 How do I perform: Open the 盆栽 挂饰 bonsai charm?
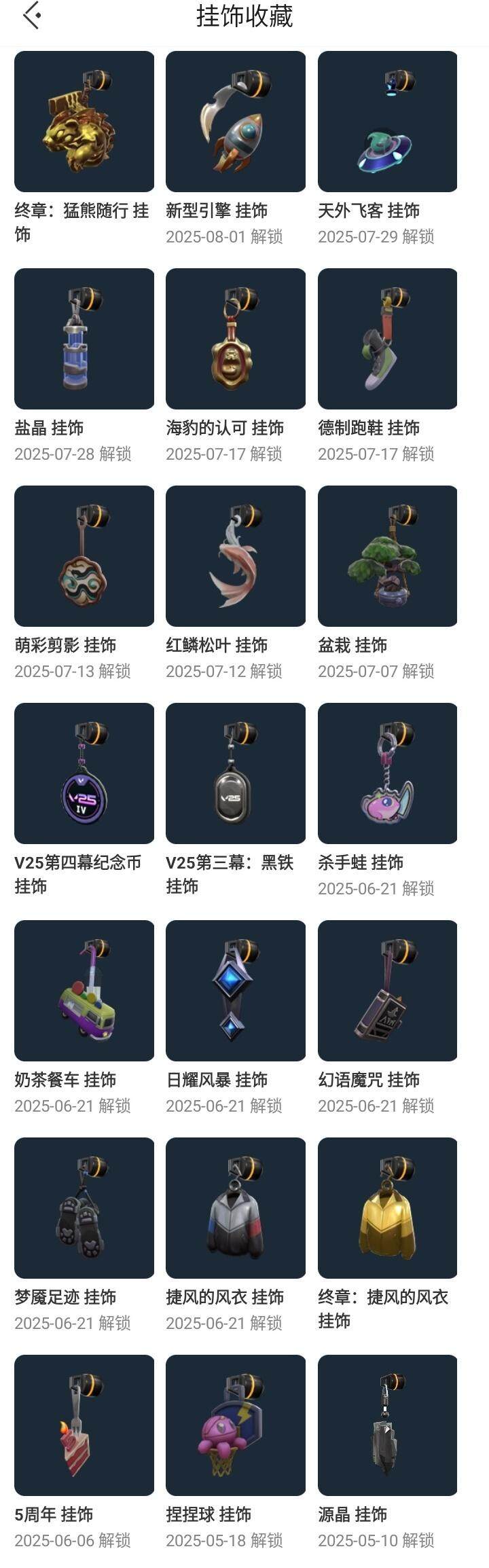387,556
